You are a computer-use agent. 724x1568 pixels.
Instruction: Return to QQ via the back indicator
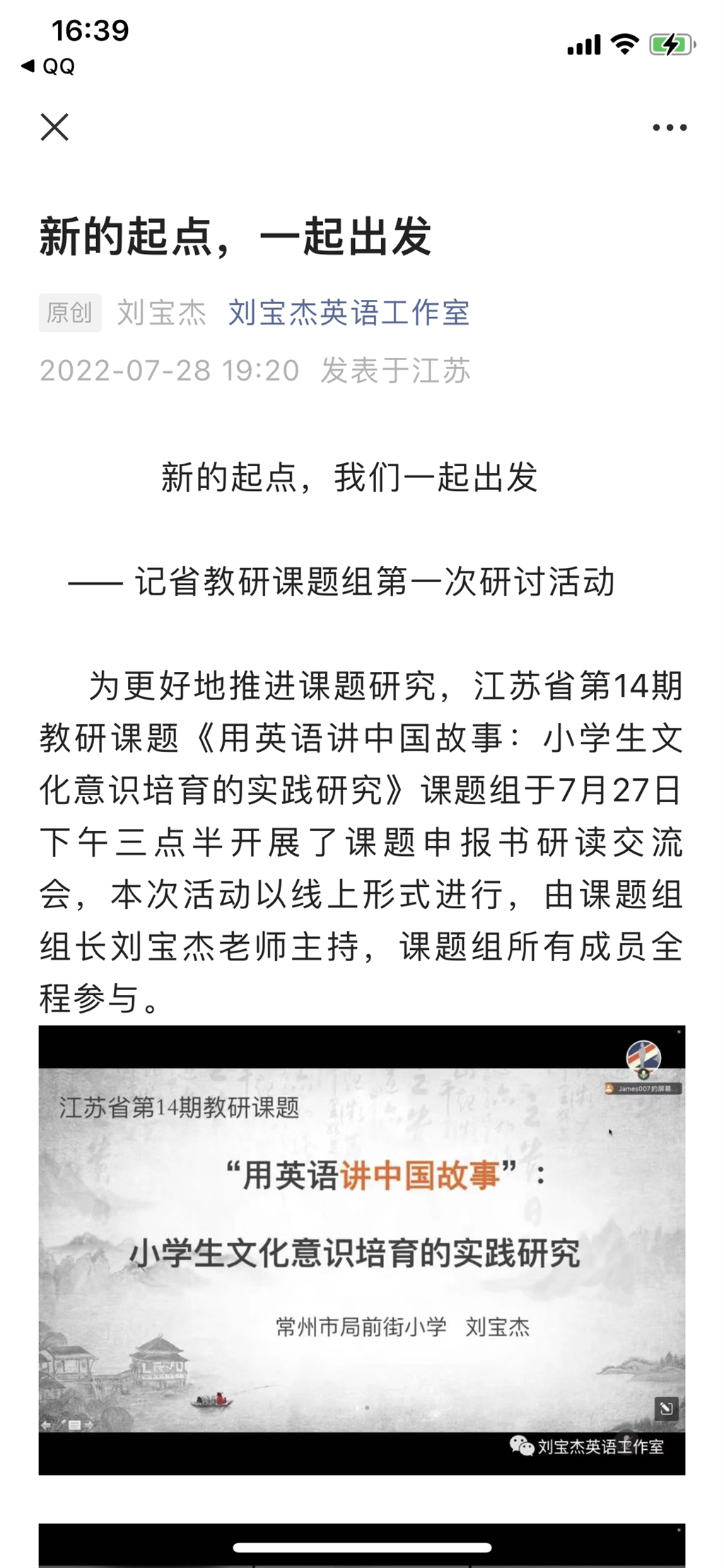click(48, 66)
